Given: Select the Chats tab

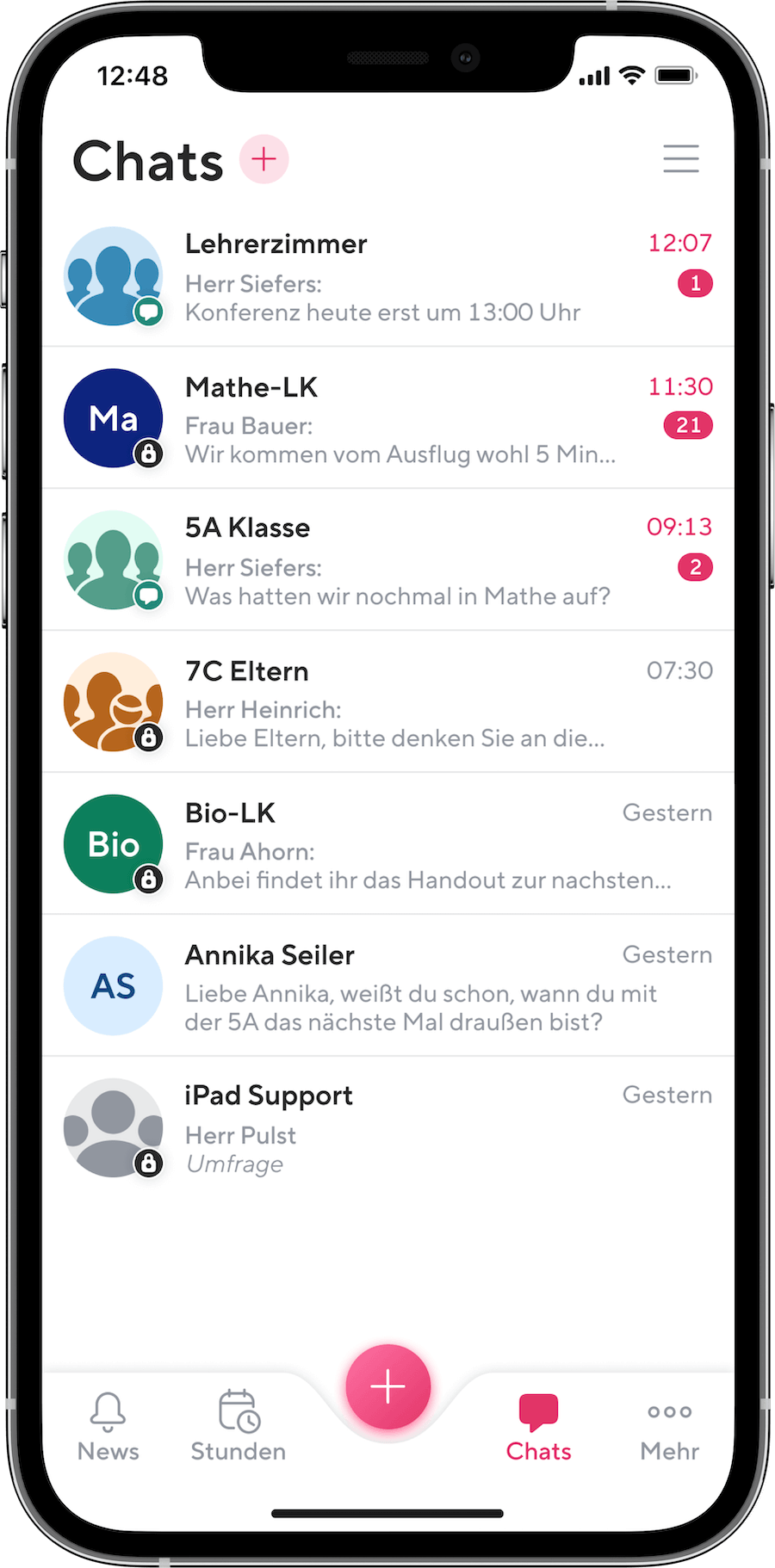Looking at the screenshot, I should pos(539,1428).
